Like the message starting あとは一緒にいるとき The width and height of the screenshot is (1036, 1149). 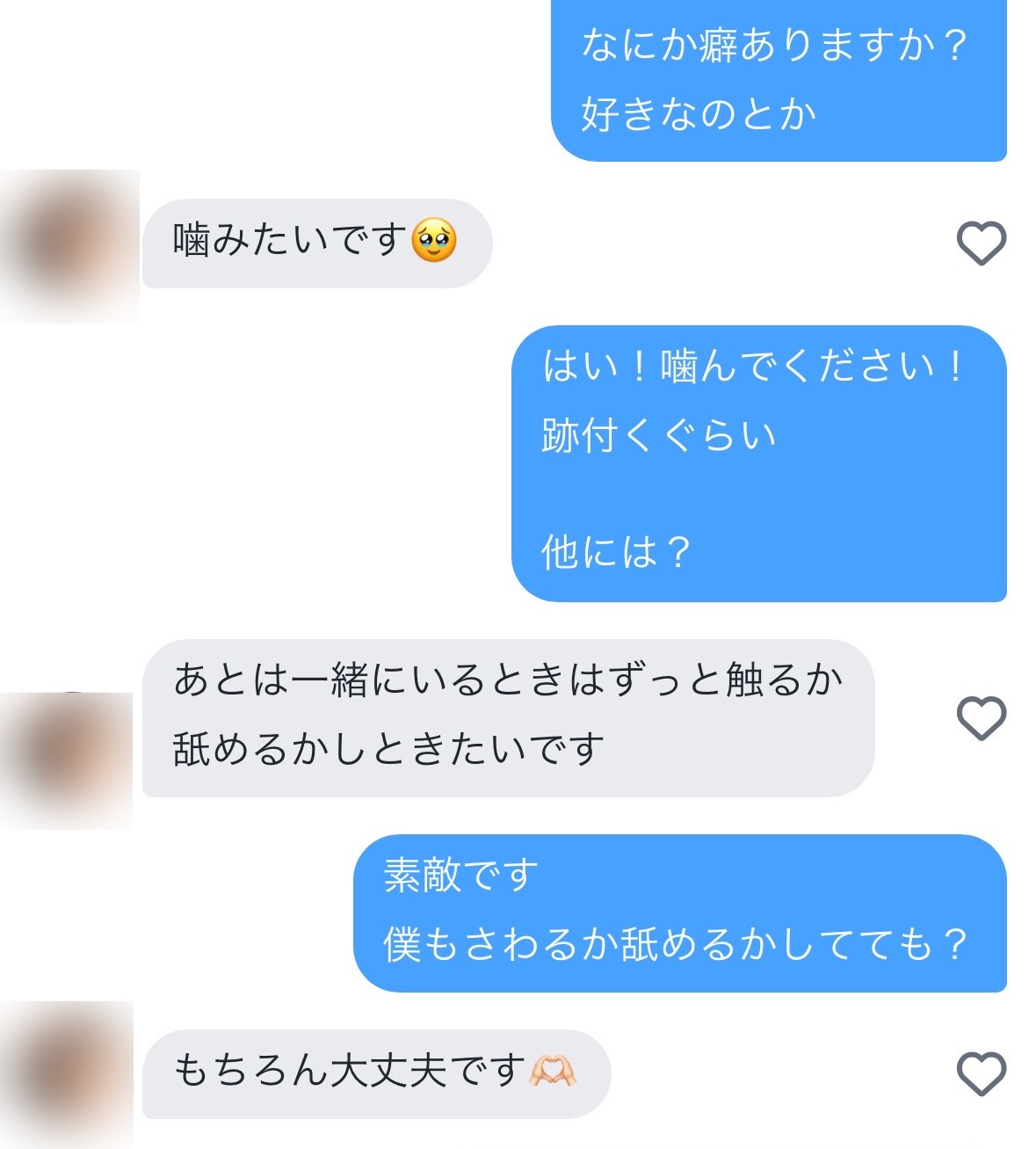981,717
